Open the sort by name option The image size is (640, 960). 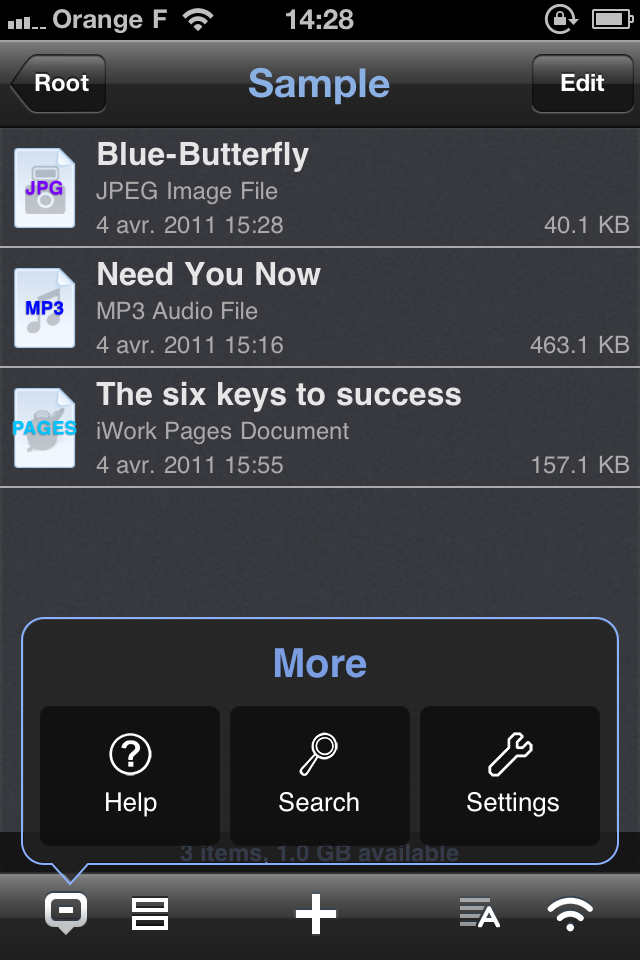coord(479,913)
